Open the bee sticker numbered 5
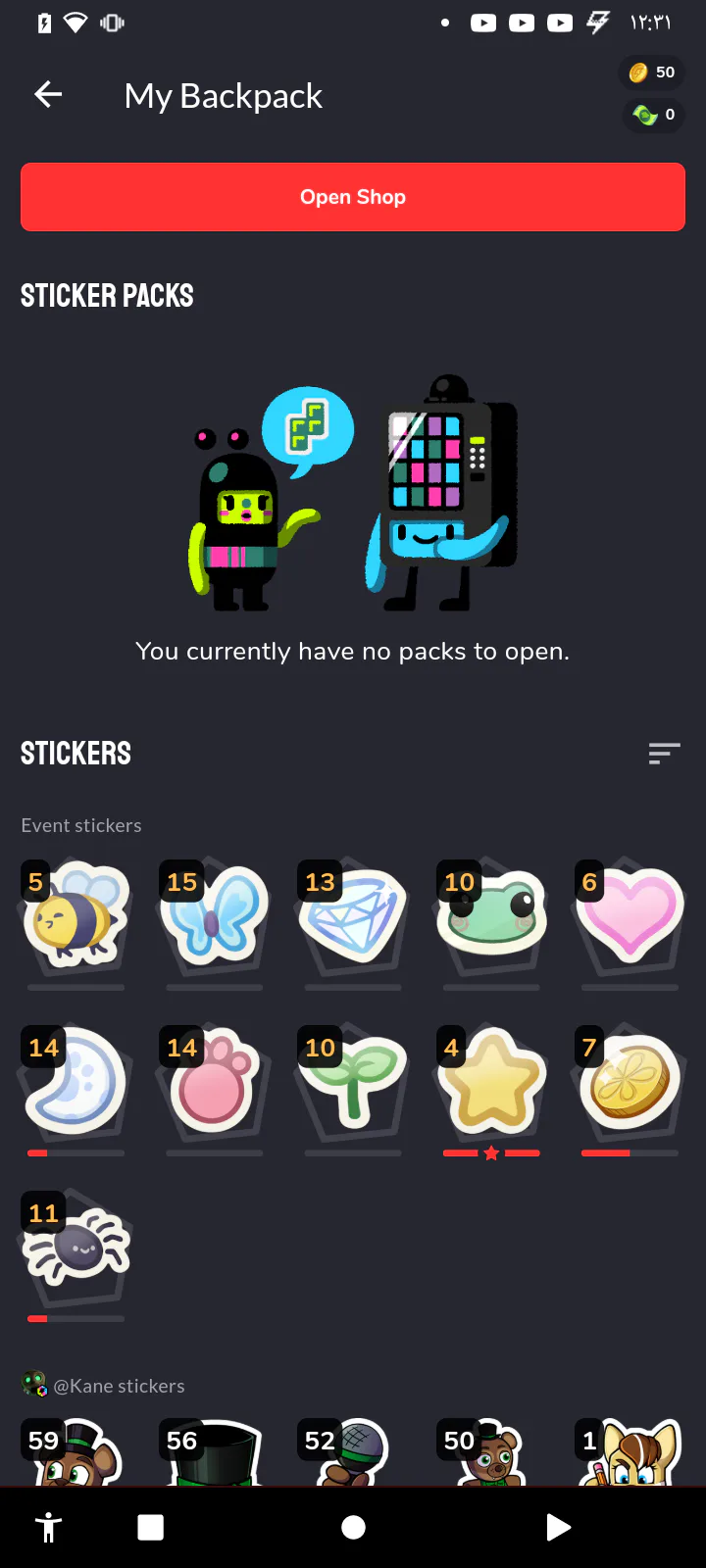 pyautogui.click(x=76, y=916)
